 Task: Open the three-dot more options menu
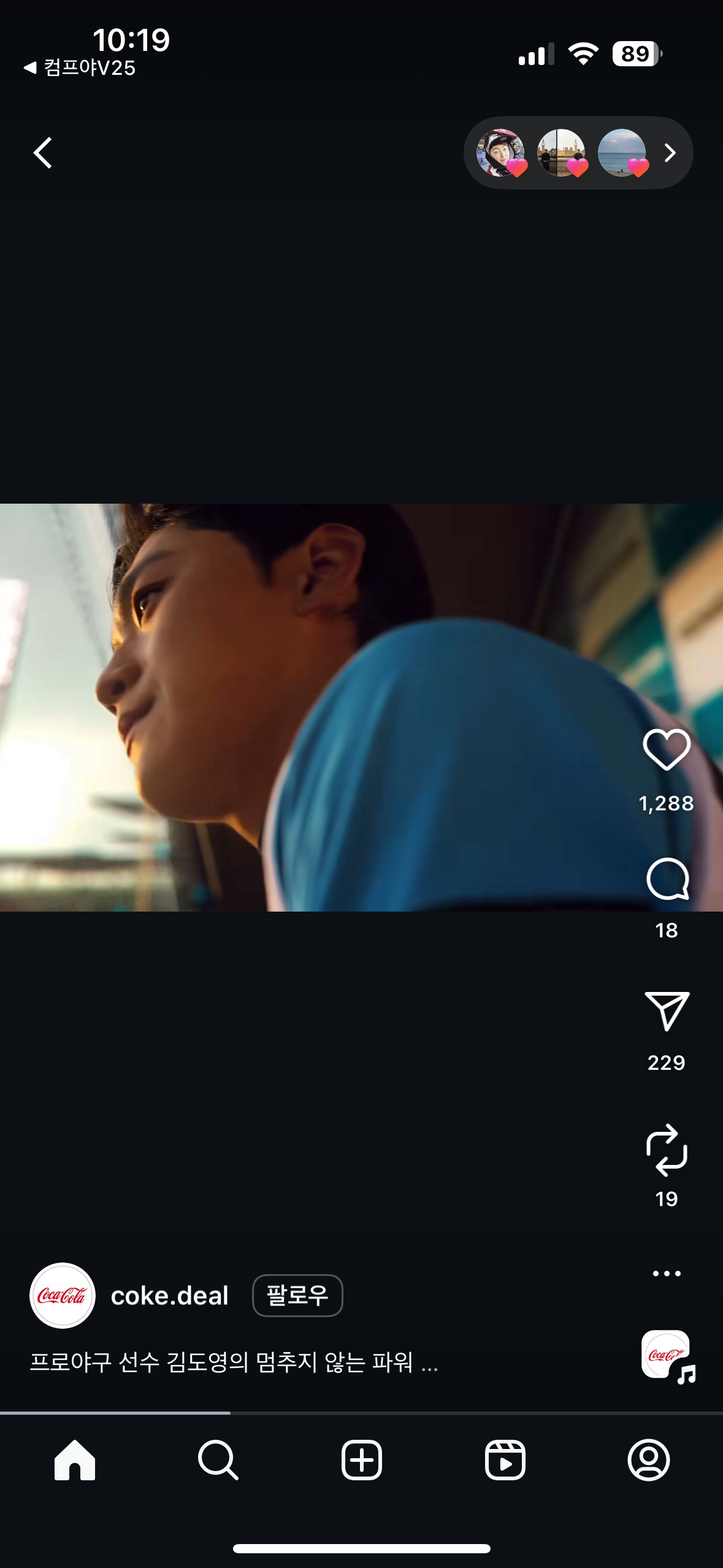(667, 1274)
